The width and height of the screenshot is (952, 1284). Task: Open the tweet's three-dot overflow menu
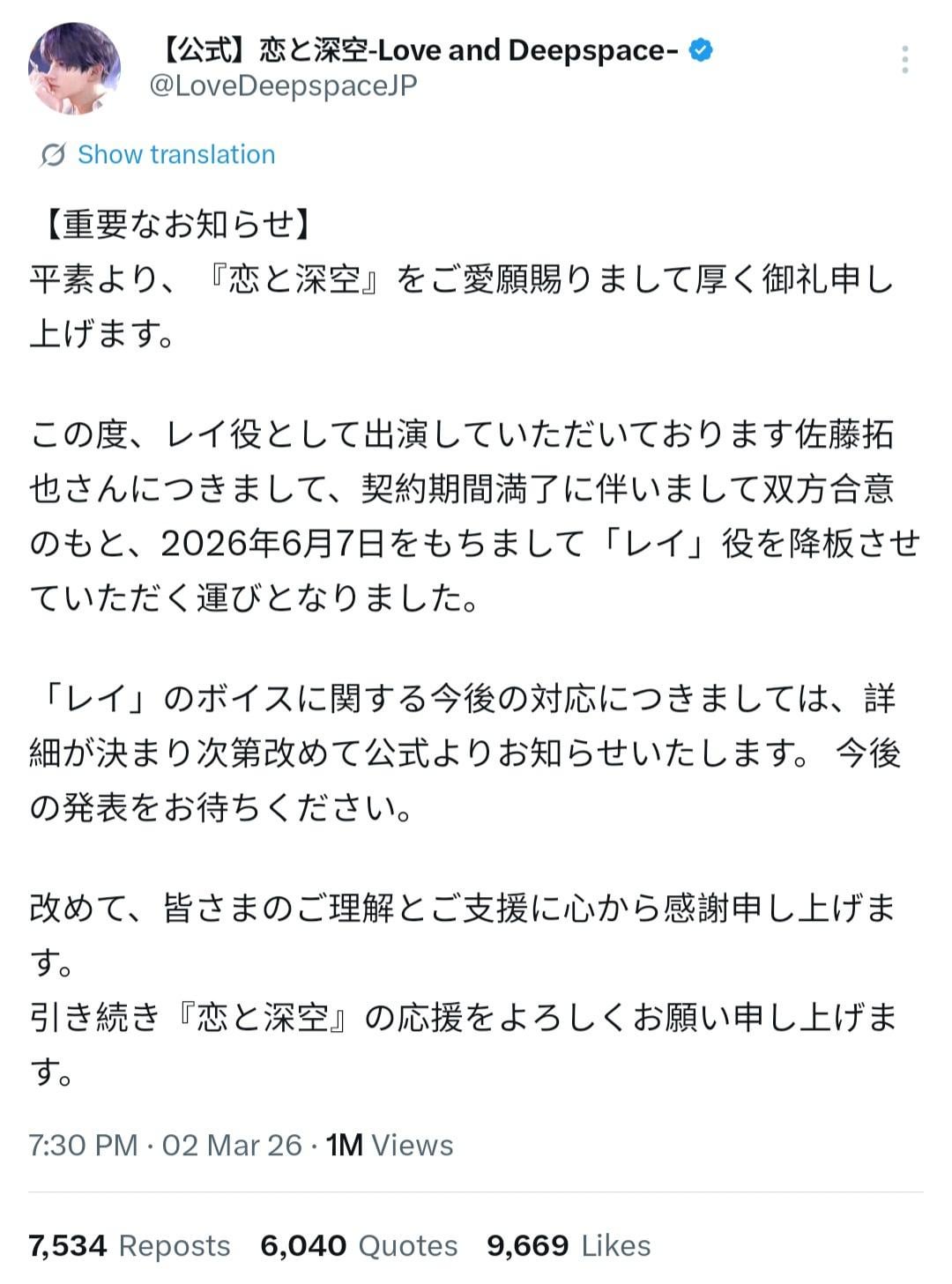point(905,59)
